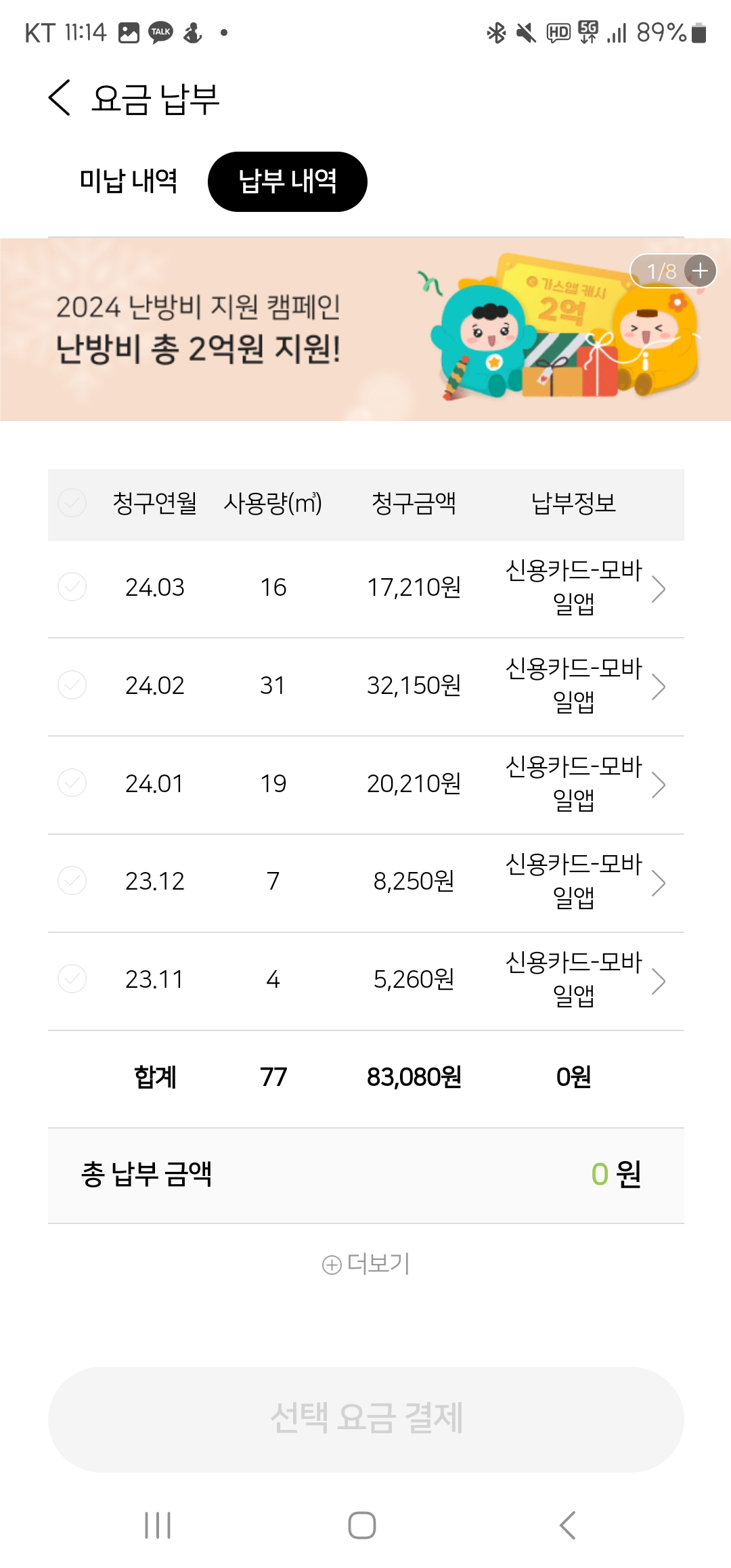731x1568 pixels.
Task: Open payment details chevron for 23.12
Action: (658, 883)
